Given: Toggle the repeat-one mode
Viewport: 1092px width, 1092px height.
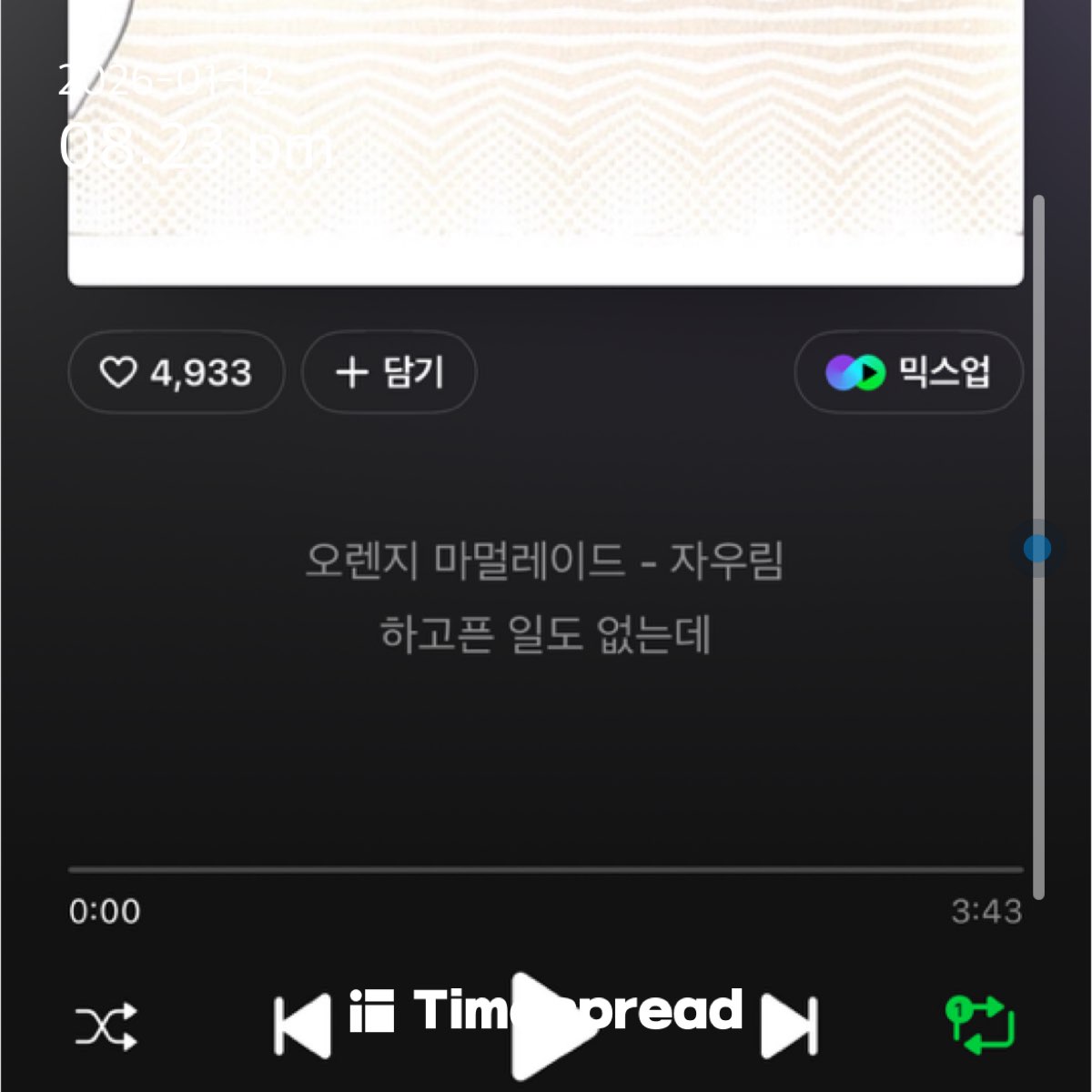Looking at the screenshot, I should (980, 1026).
